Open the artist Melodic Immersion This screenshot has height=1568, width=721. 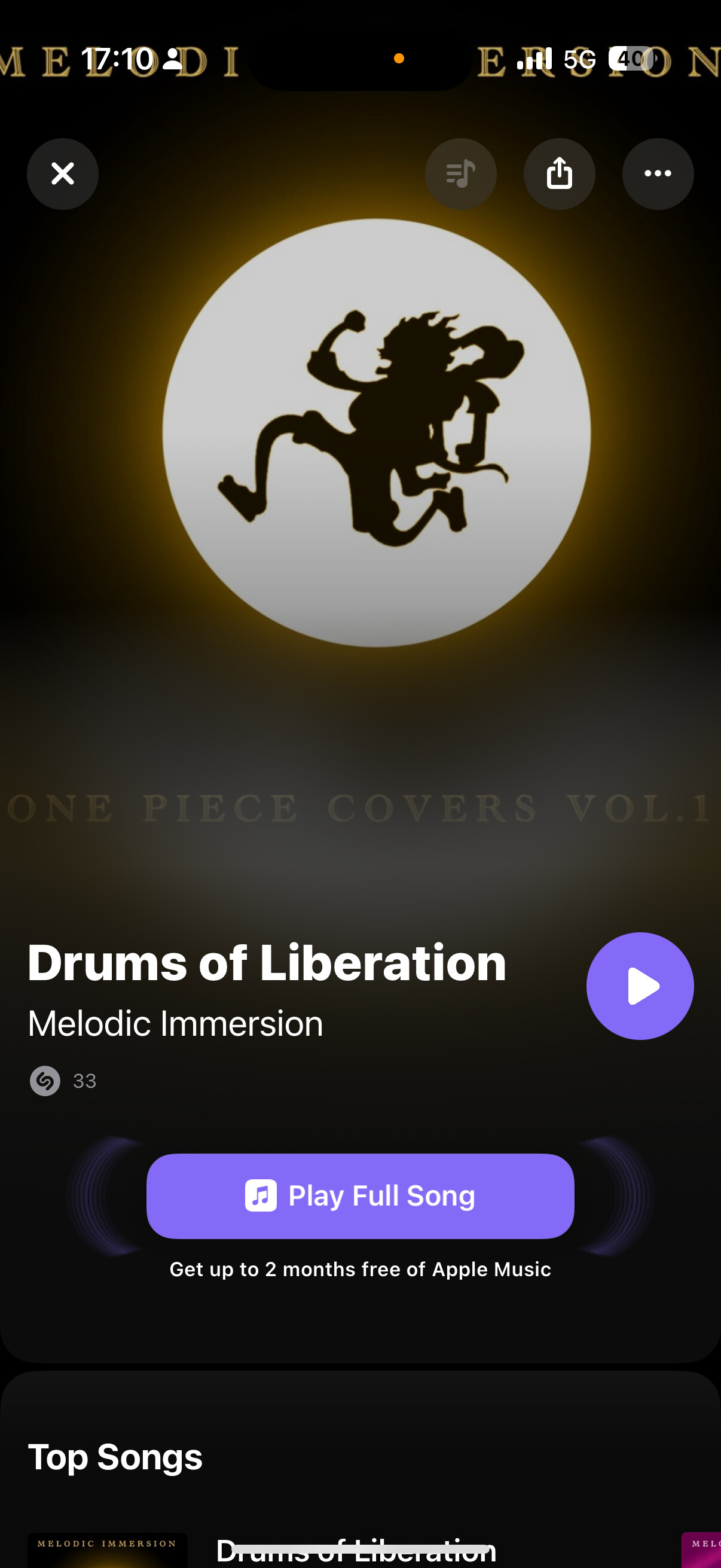[x=175, y=1023]
